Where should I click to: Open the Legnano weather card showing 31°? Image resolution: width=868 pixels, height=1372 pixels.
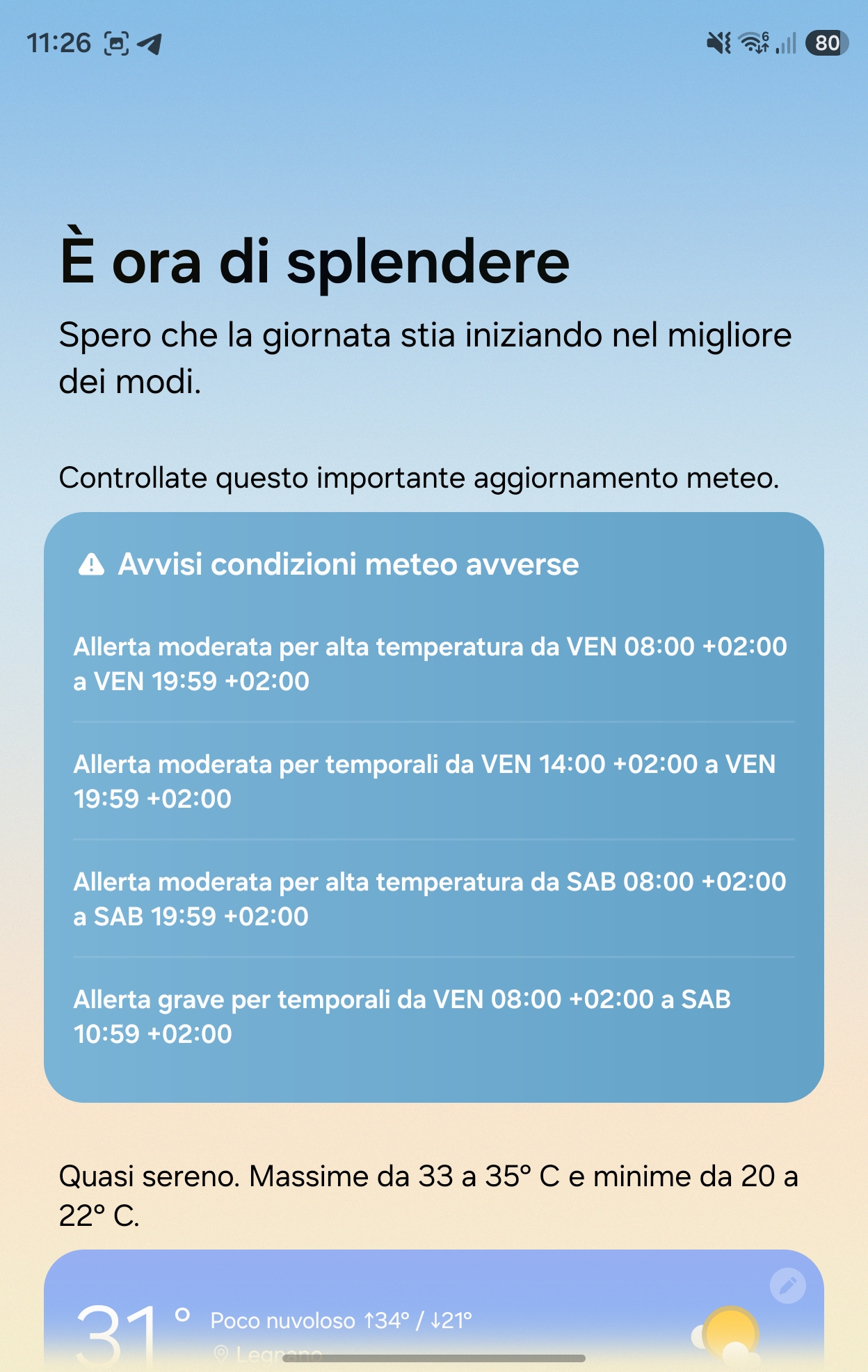click(x=433, y=1311)
